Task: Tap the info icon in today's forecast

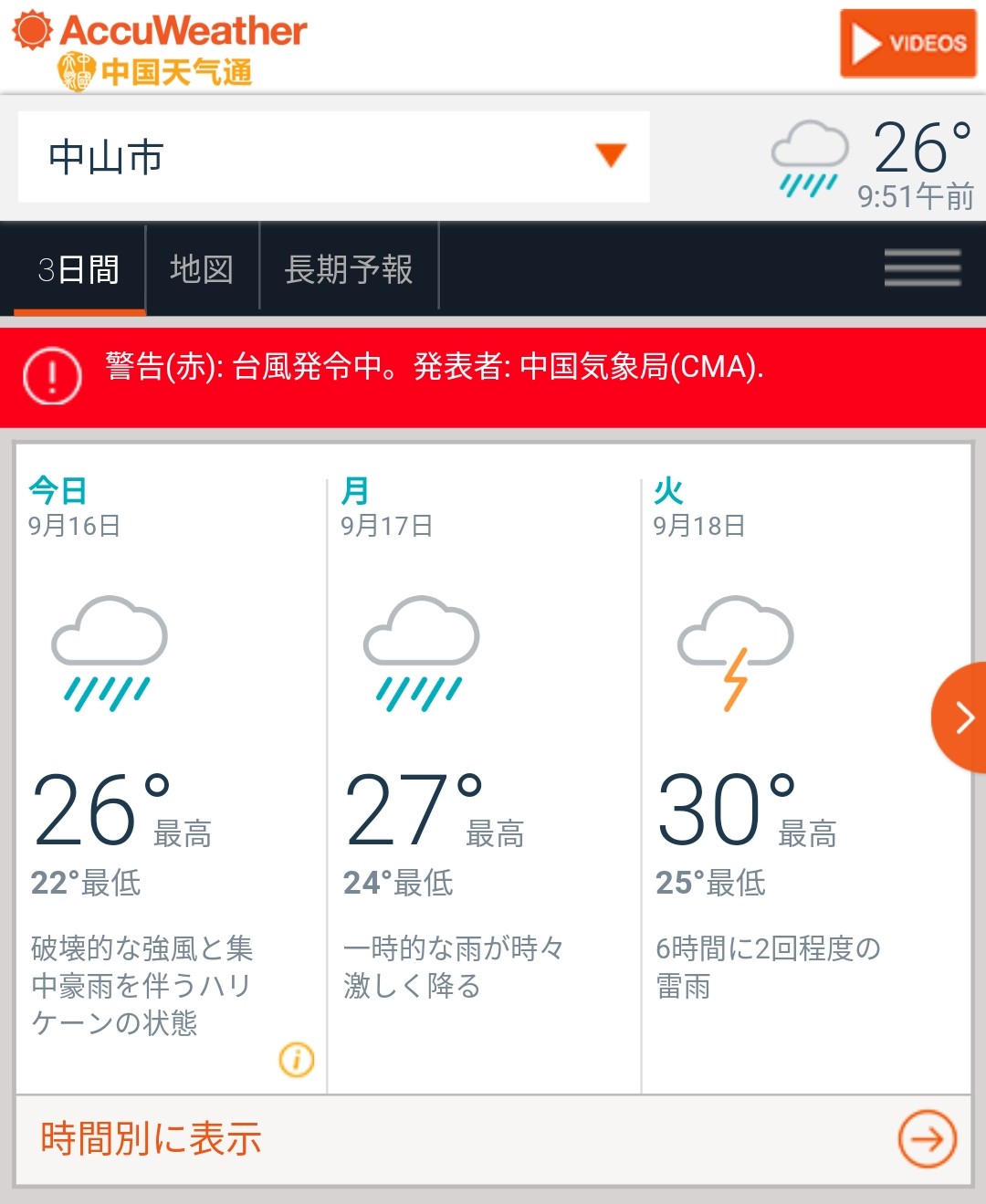Action: point(297,1059)
